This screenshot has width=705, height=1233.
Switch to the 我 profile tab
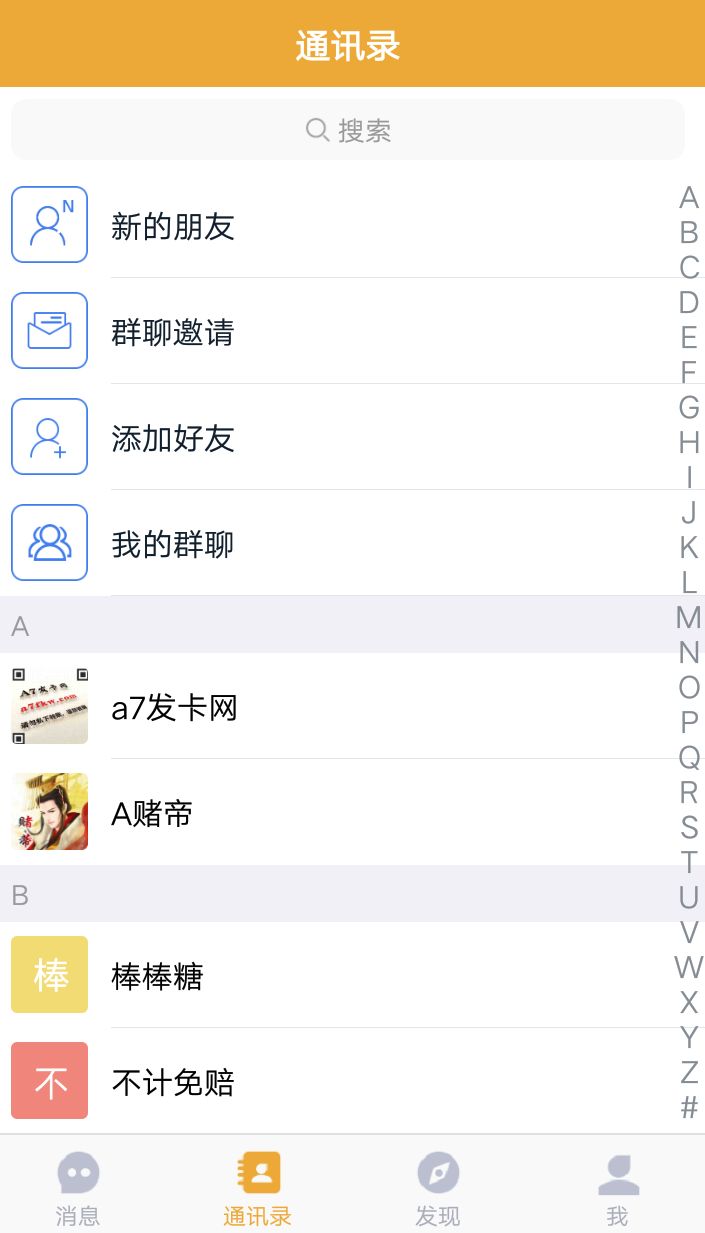click(x=618, y=1187)
